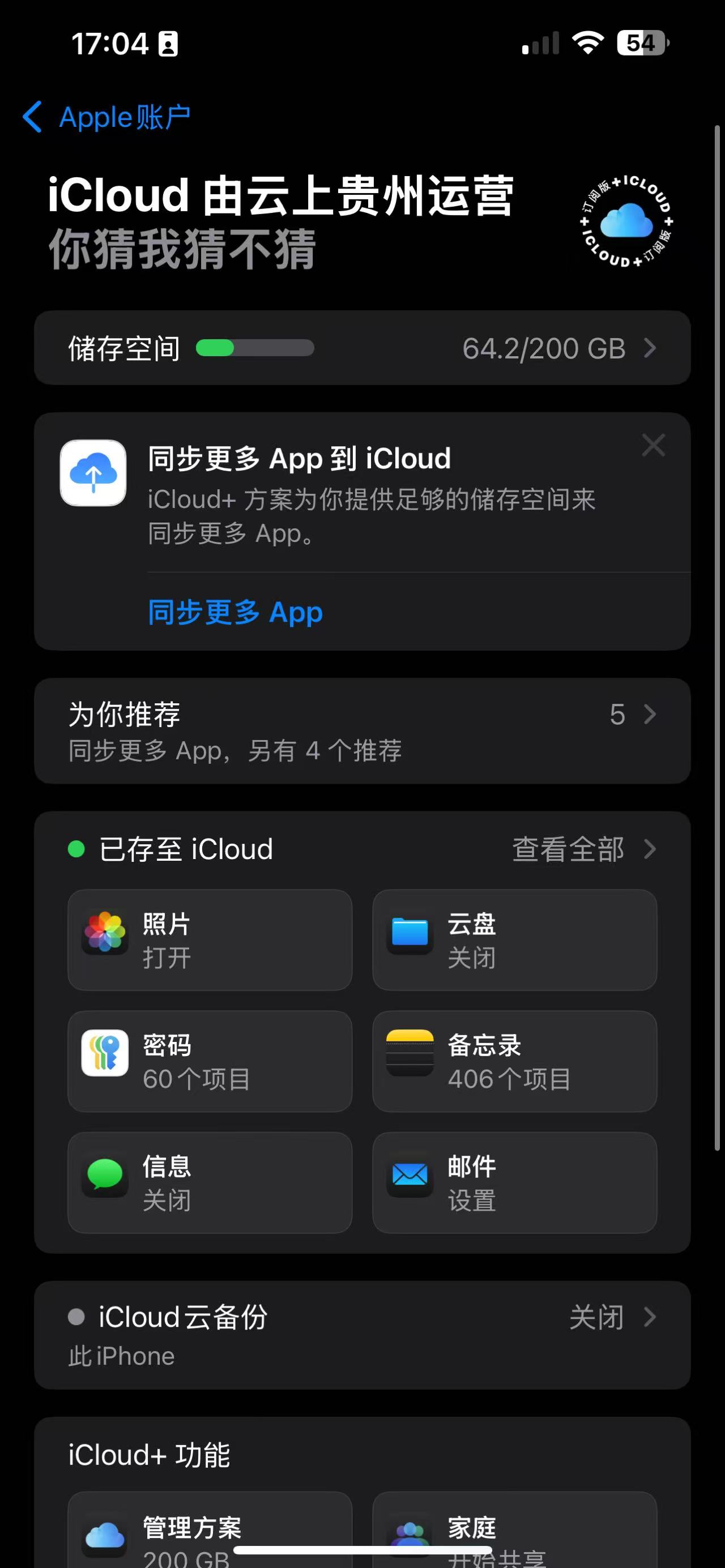Open the 密码 card

pyautogui.click(x=210, y=1061)
